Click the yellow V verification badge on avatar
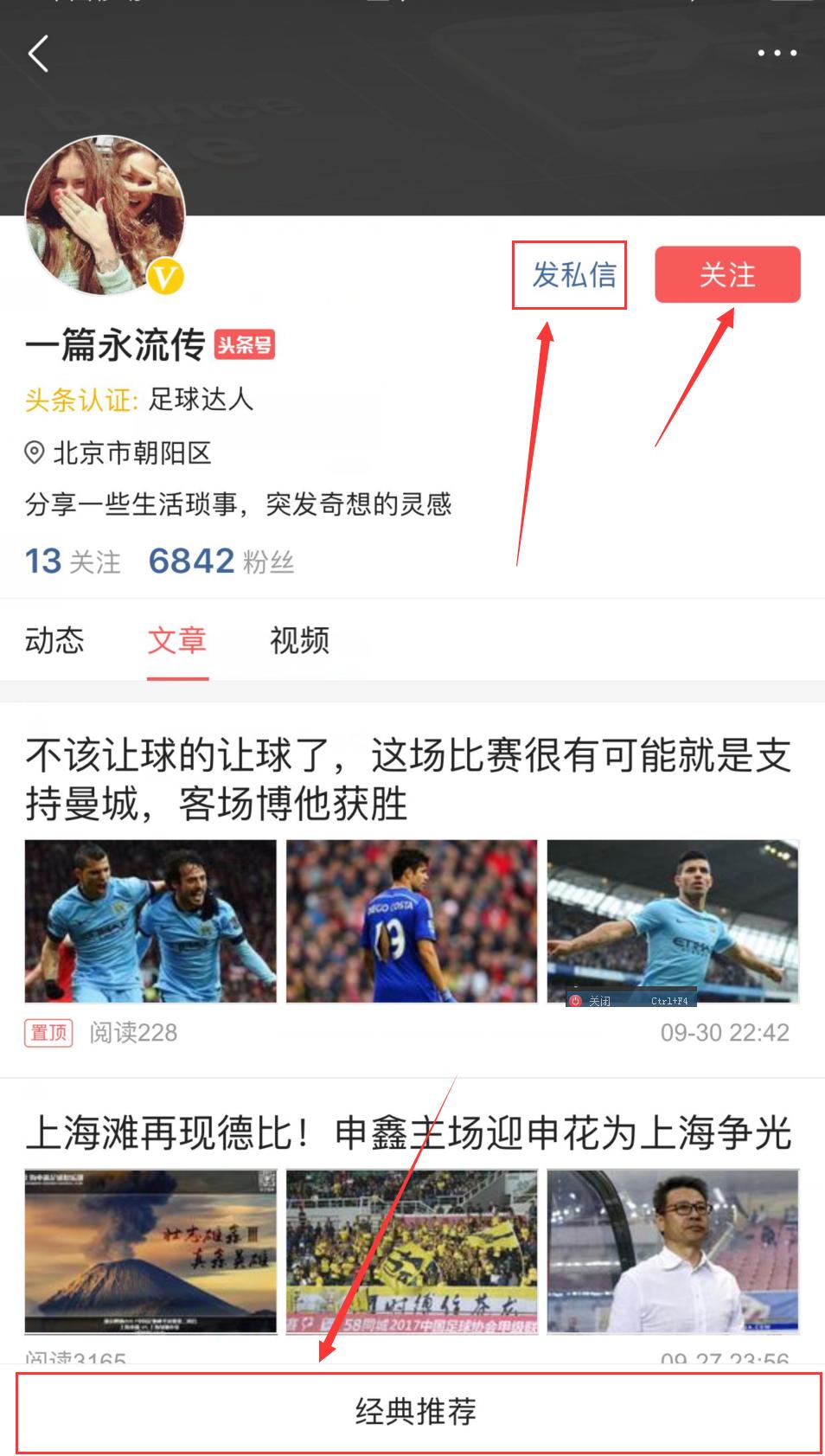Viewport: 825px width, 1456px height. click(x=168, y=278)
